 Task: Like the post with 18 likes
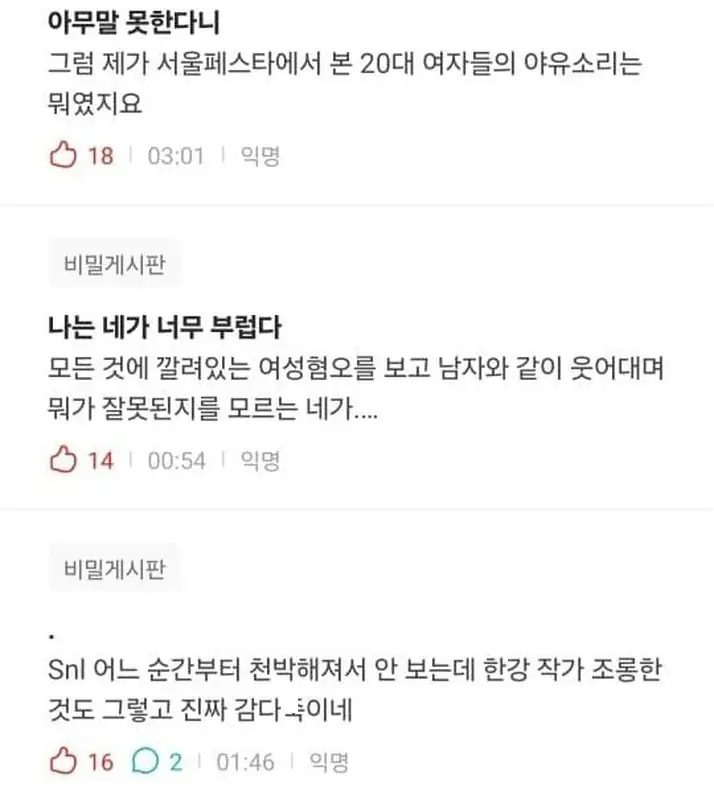64,155
